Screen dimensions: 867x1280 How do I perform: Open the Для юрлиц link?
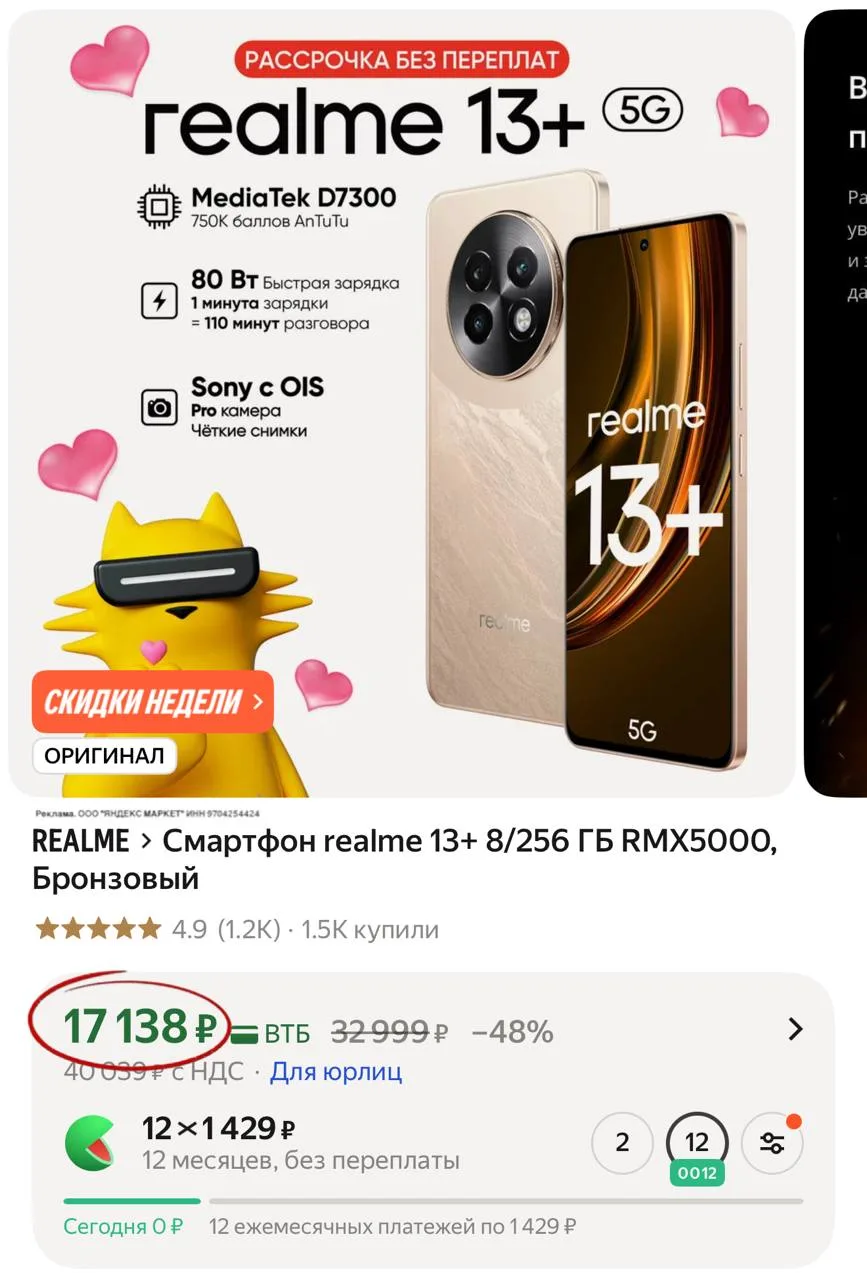point(336,1072)
